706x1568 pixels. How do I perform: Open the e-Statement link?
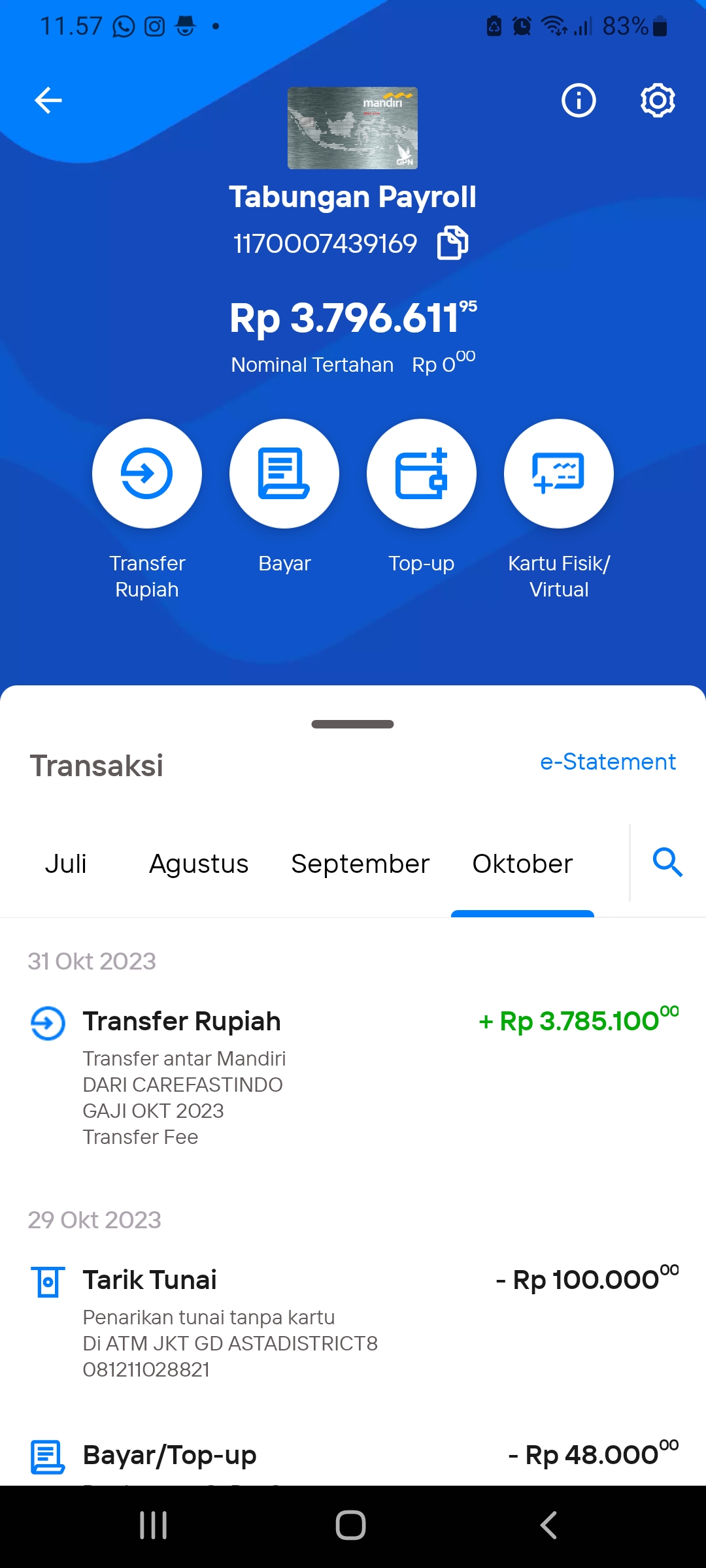click(608, 762)
